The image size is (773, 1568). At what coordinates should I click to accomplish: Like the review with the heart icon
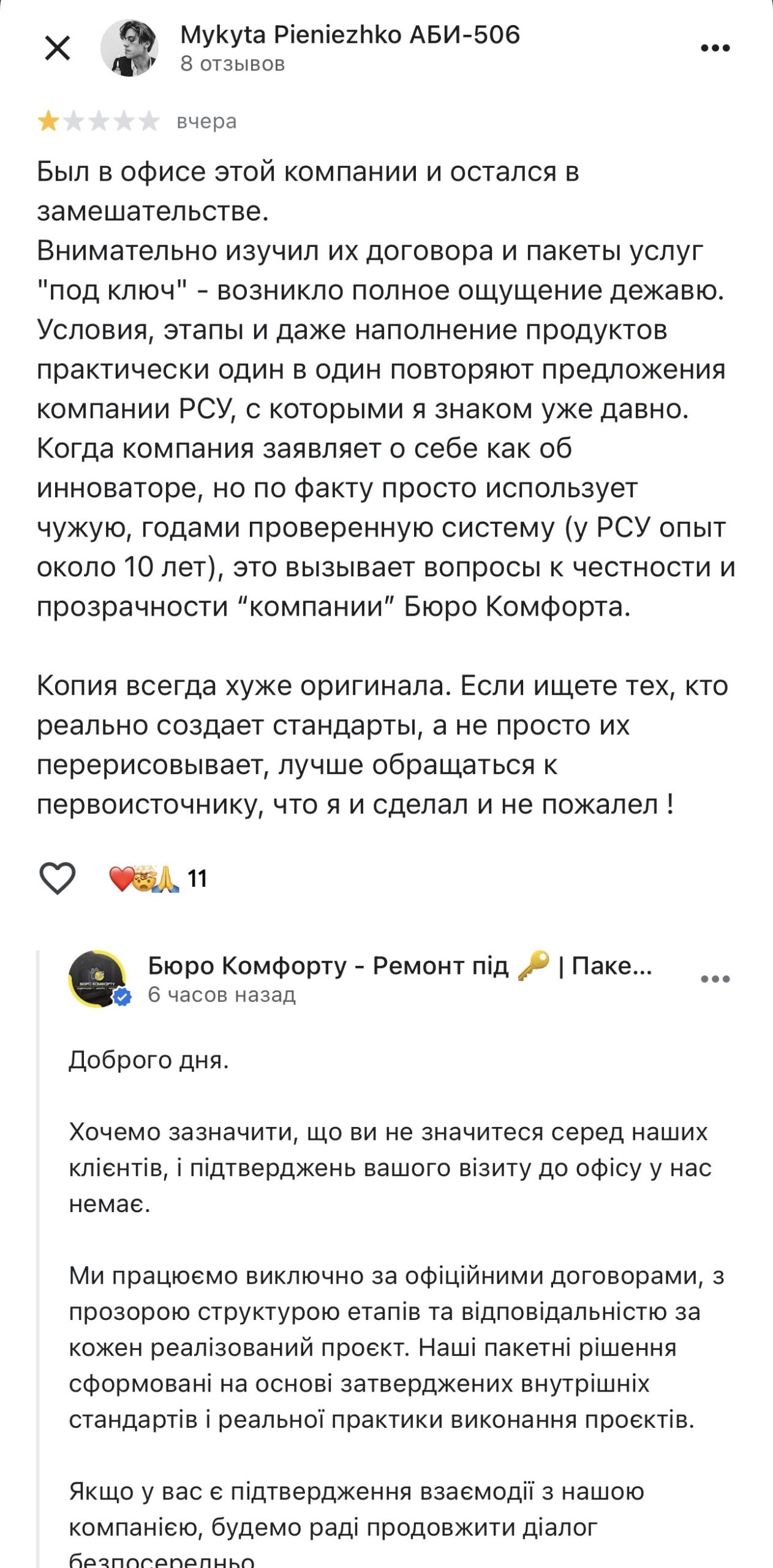click(x=58, y=878)
